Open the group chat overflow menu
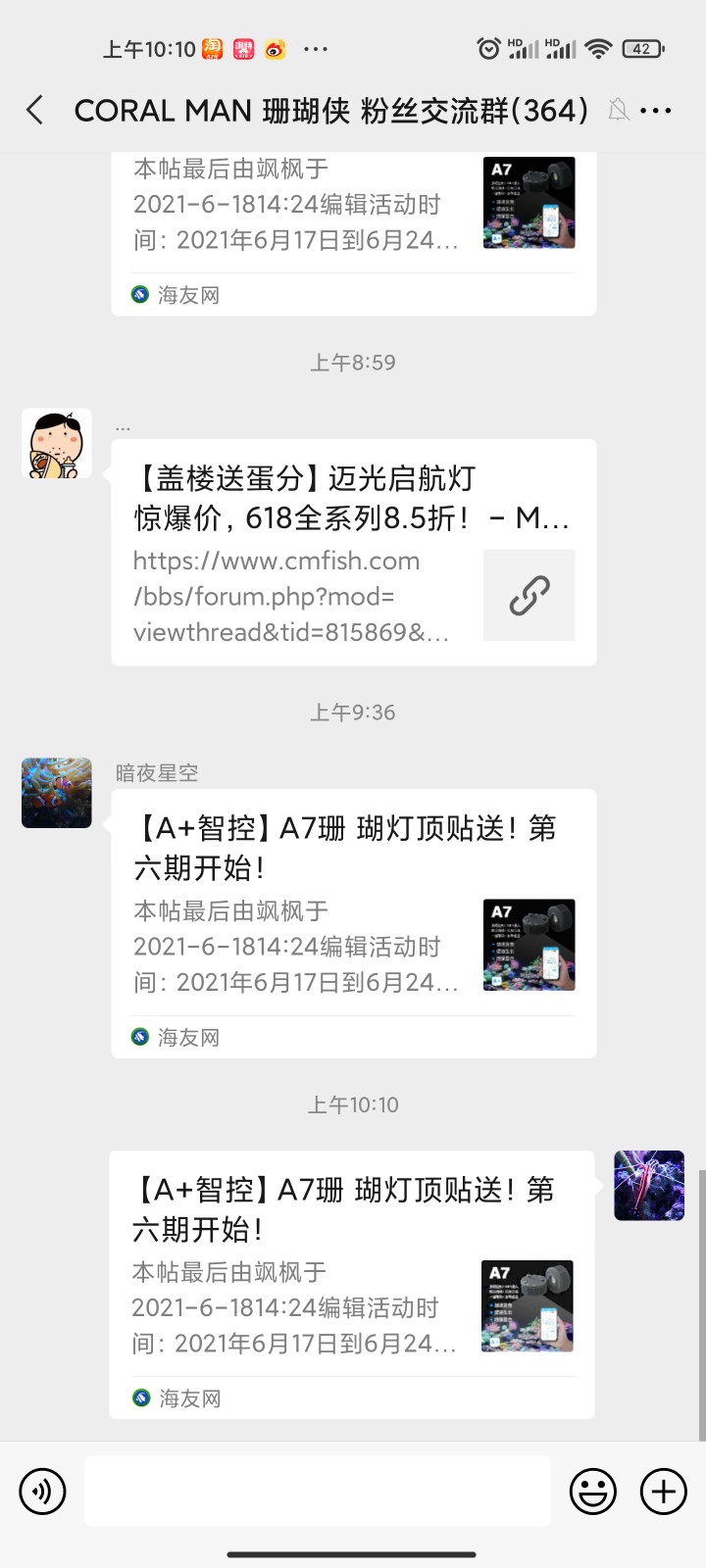The height and width of the screenshot is (1568, 706). tap(655, 111)
